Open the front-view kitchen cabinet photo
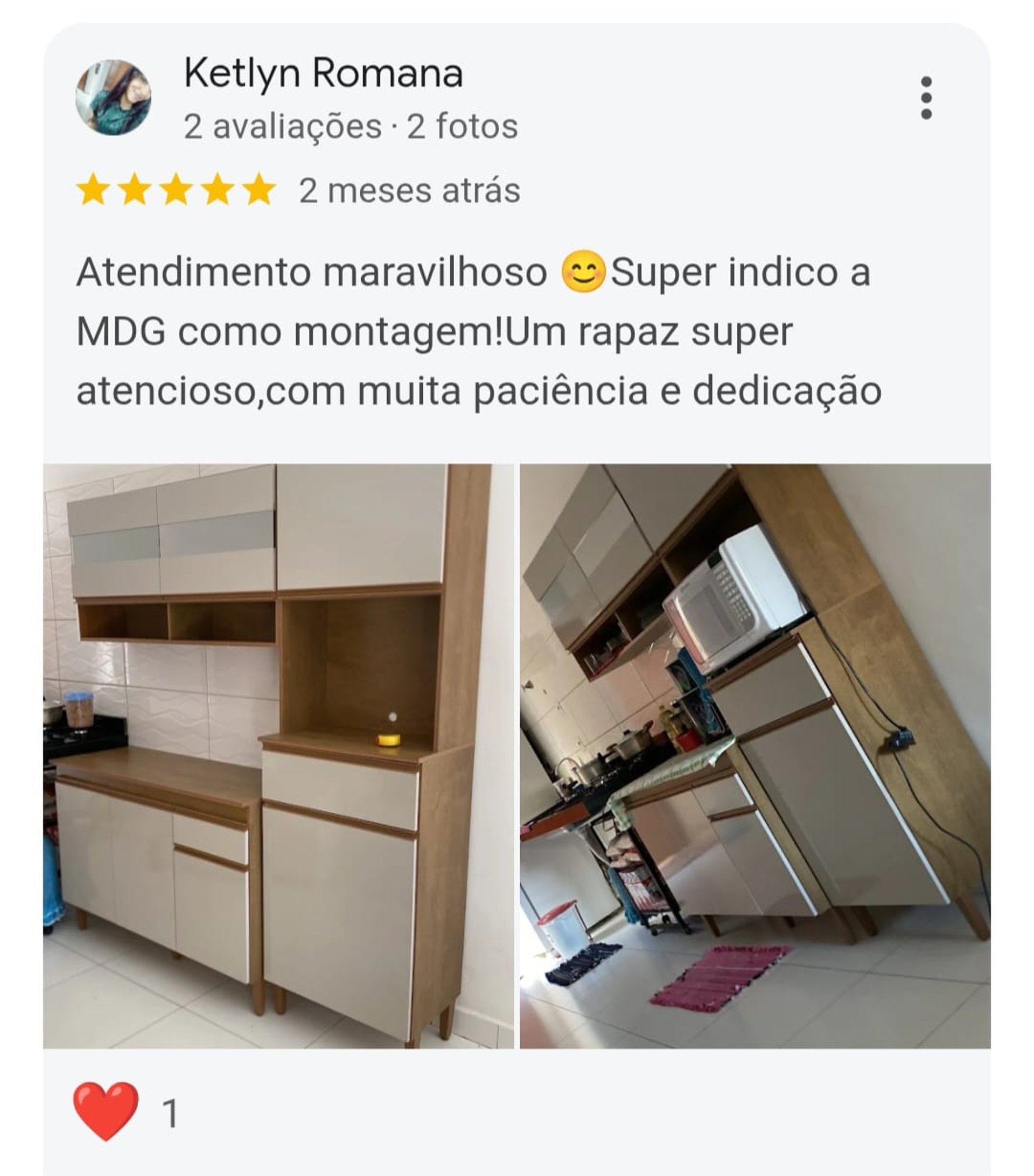 (278, 755)
